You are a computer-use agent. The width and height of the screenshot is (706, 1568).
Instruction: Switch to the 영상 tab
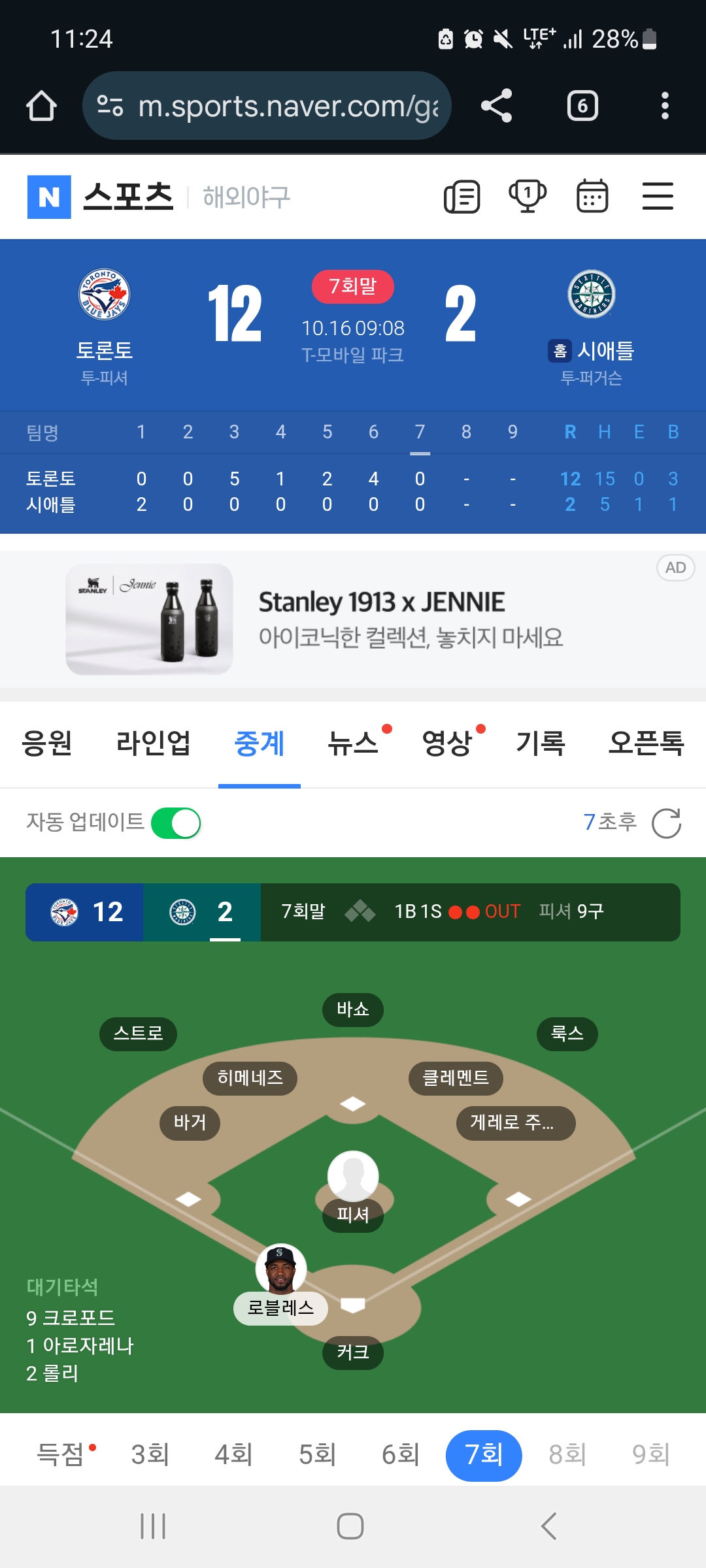pos(447,743)
